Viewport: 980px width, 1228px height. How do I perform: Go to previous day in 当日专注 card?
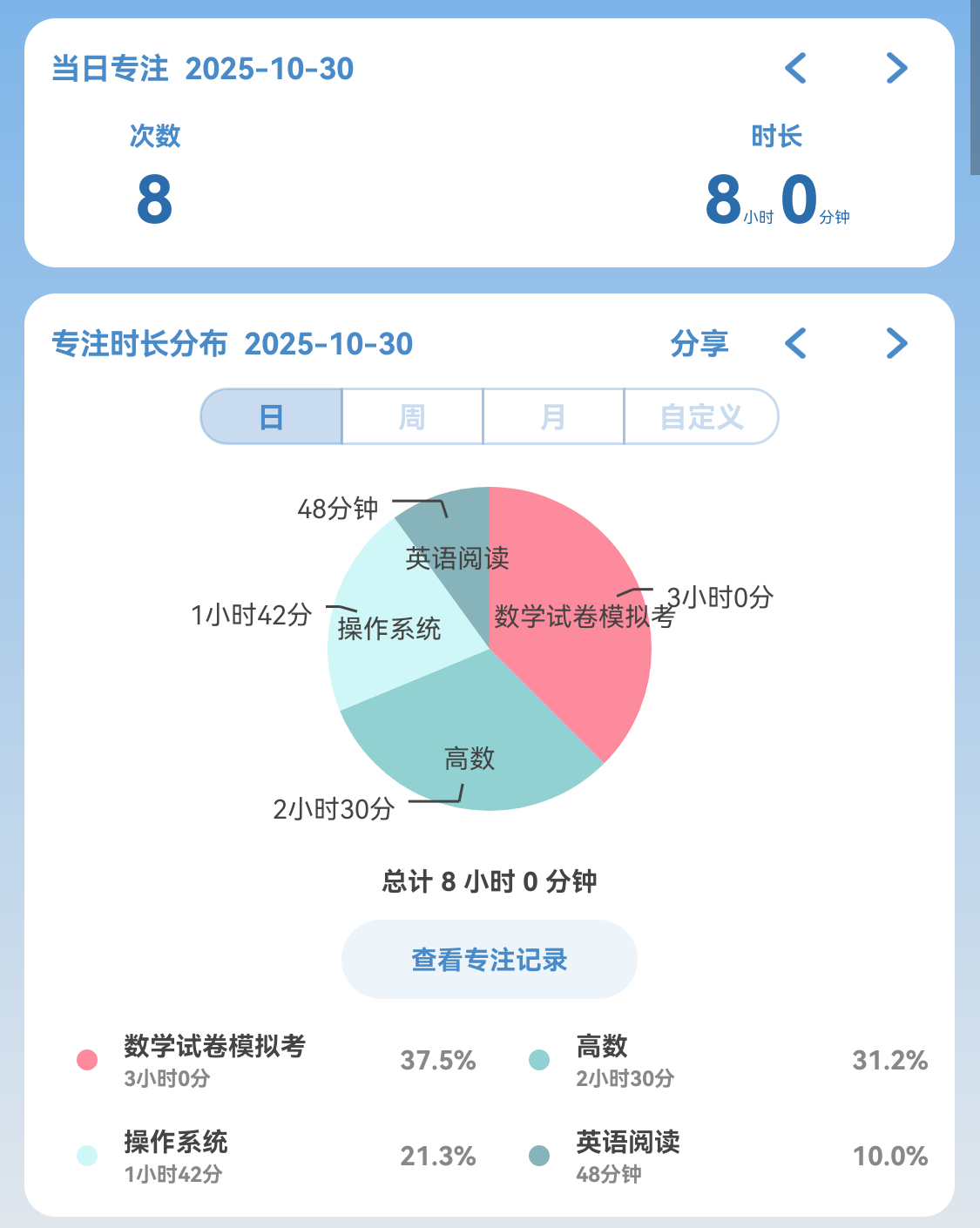(796, 68)
